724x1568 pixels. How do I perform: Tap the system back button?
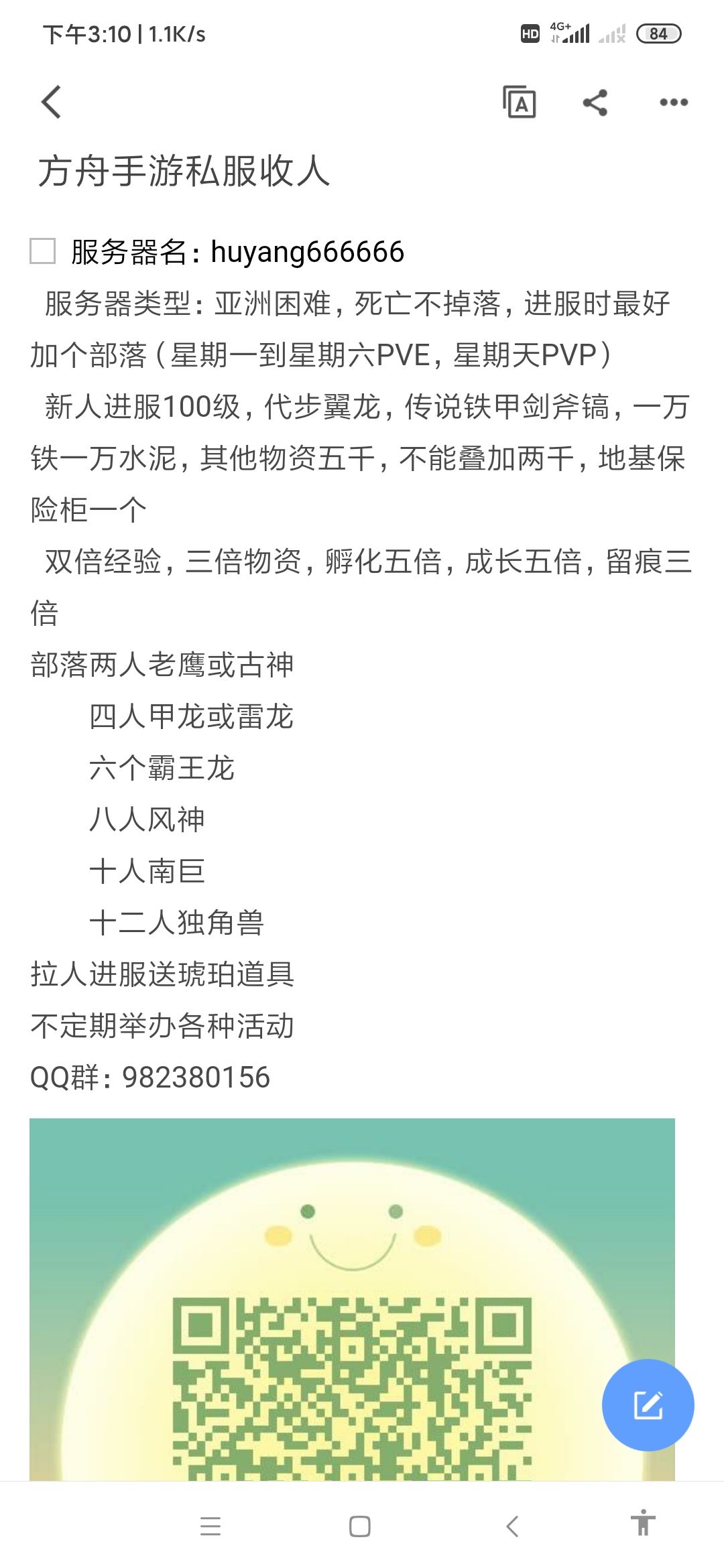[x=513, y=1526]
